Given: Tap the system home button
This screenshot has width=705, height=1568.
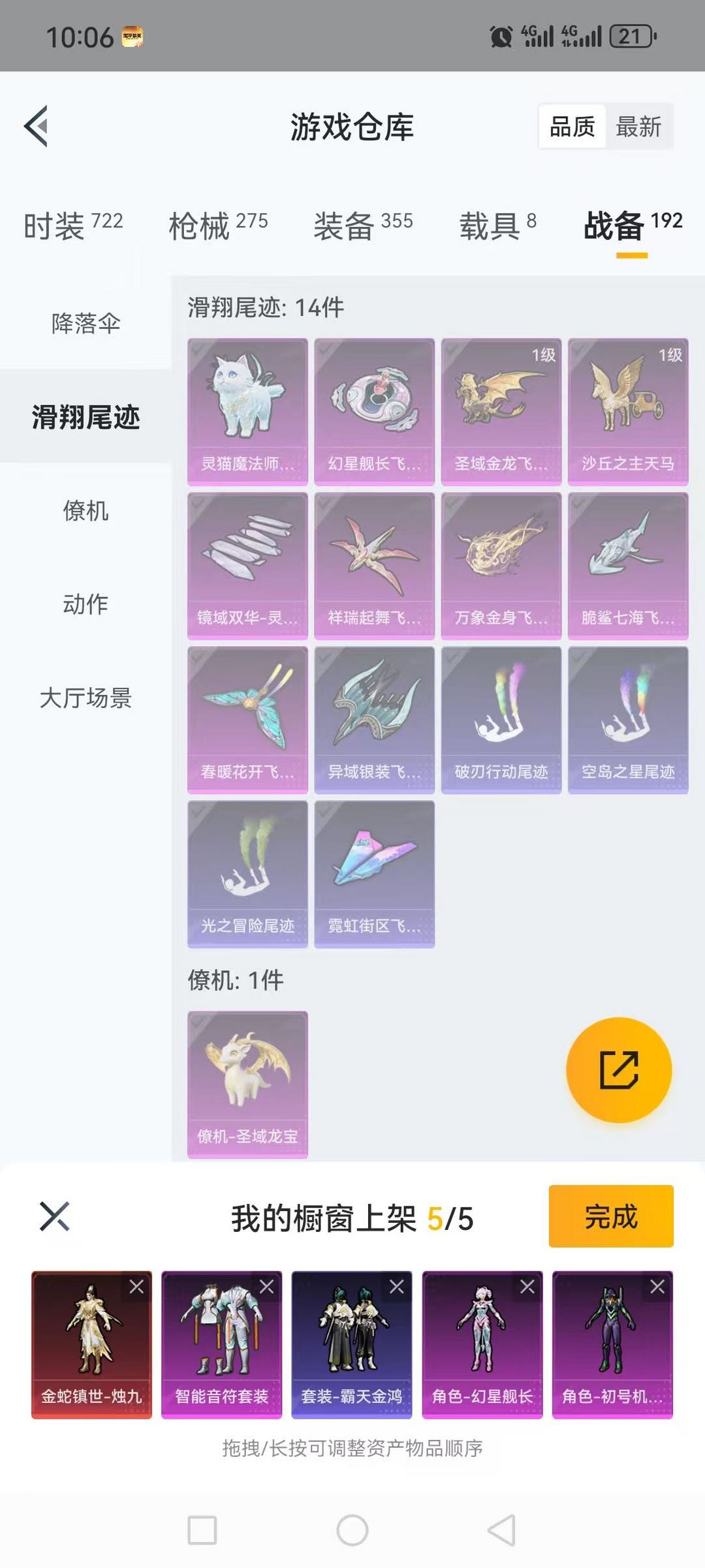Looking at the screenshot, I should pyautogui.click(x=352, y=1530).
